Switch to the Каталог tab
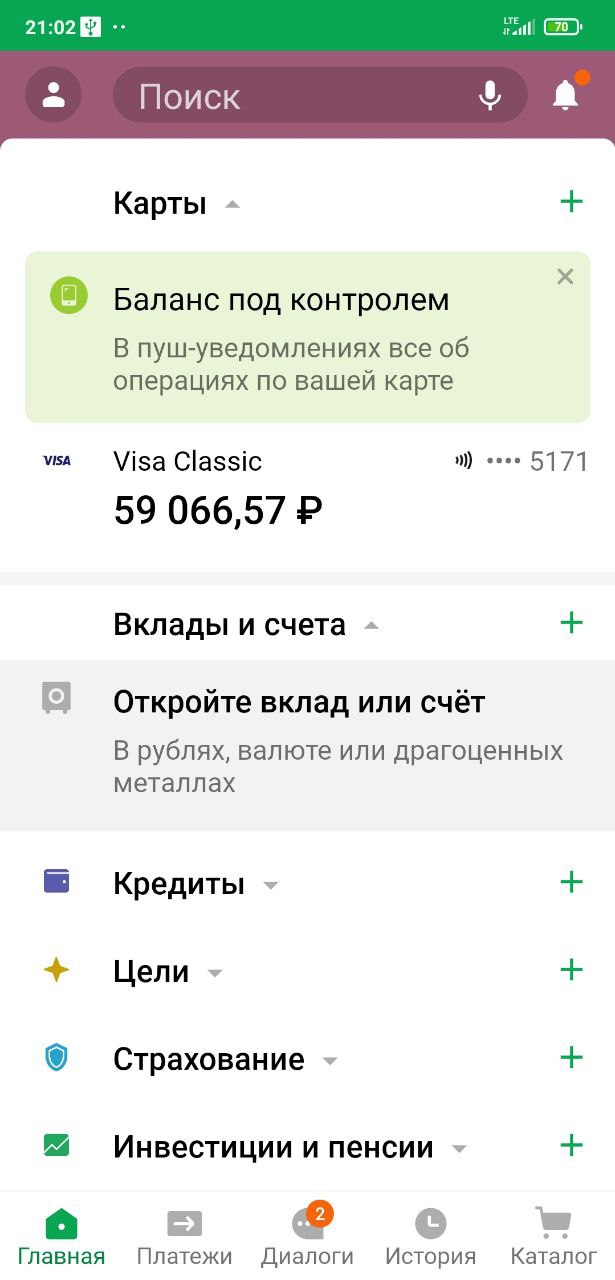The width and height of the screenshot is (615, 1280). (553, 1238)
